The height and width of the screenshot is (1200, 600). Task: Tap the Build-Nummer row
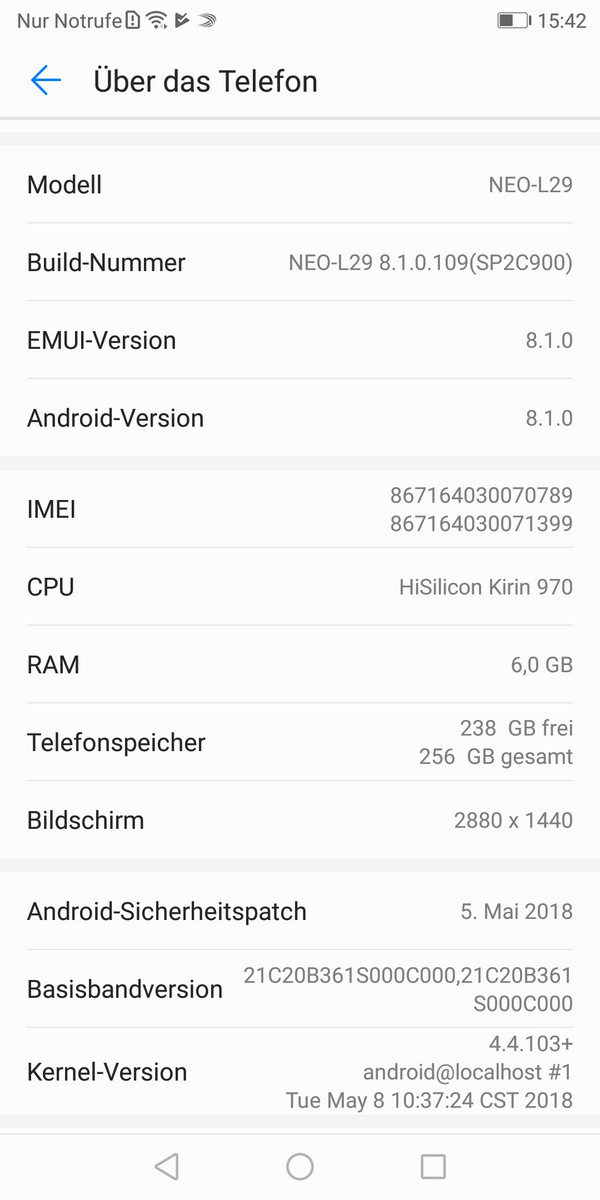tap(300, 262)
